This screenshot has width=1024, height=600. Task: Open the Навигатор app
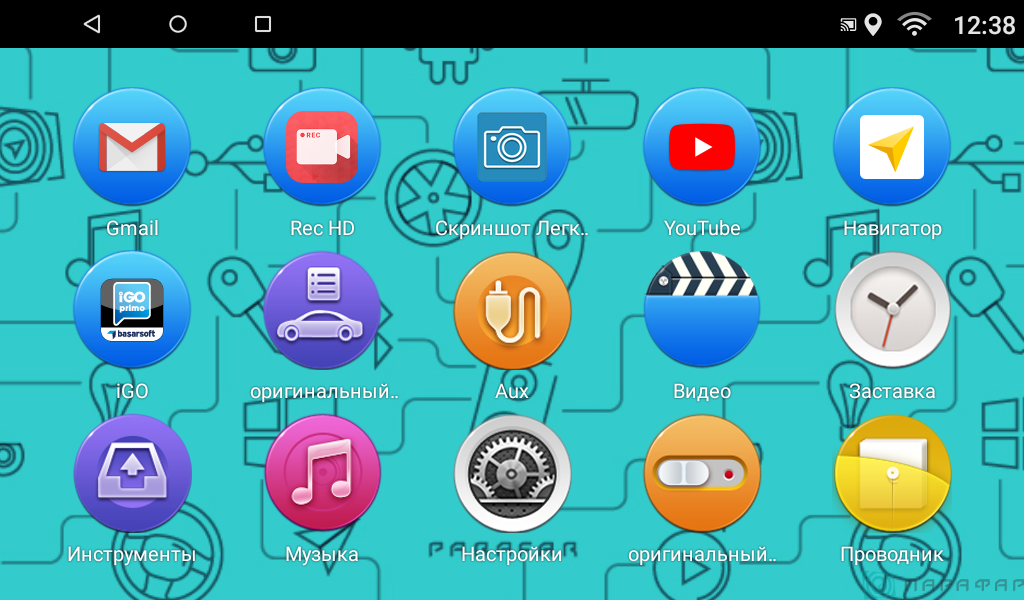tap(892, 147)
